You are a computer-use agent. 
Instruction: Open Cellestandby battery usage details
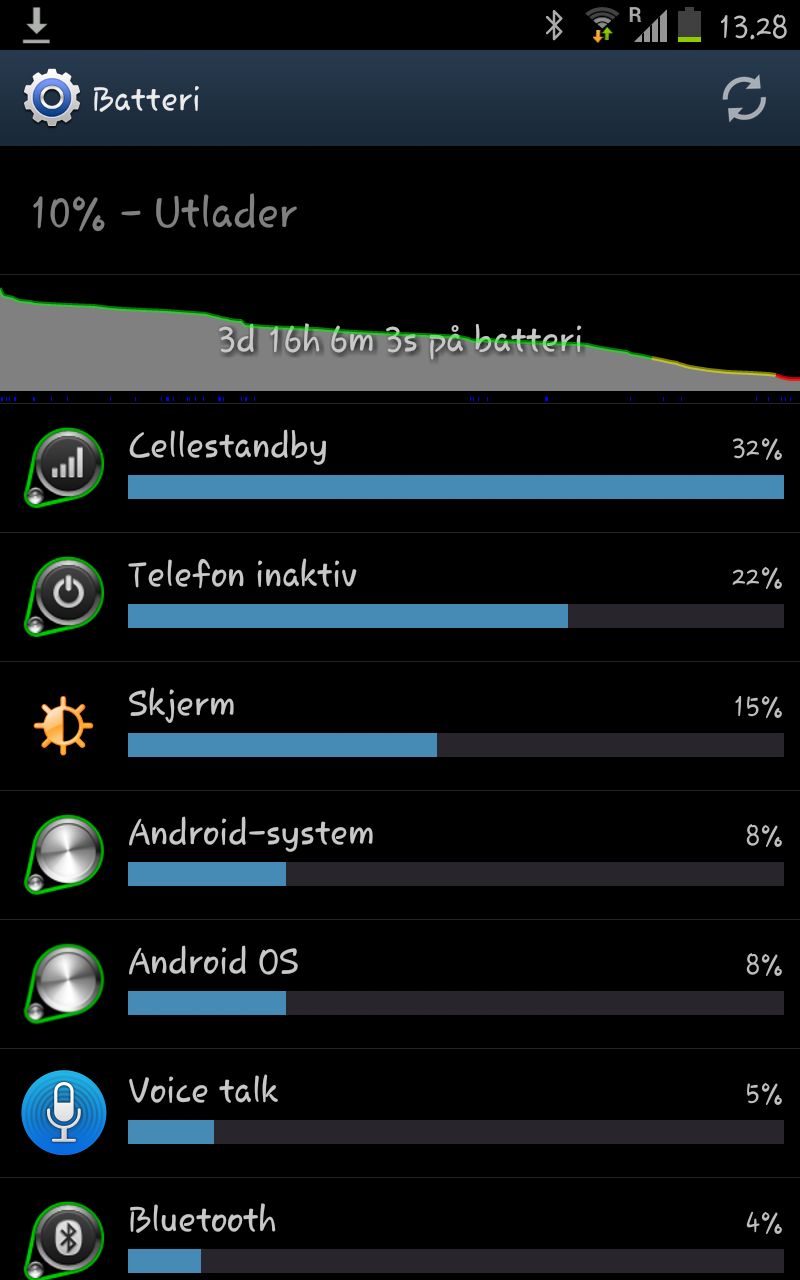tap(400, 468)
